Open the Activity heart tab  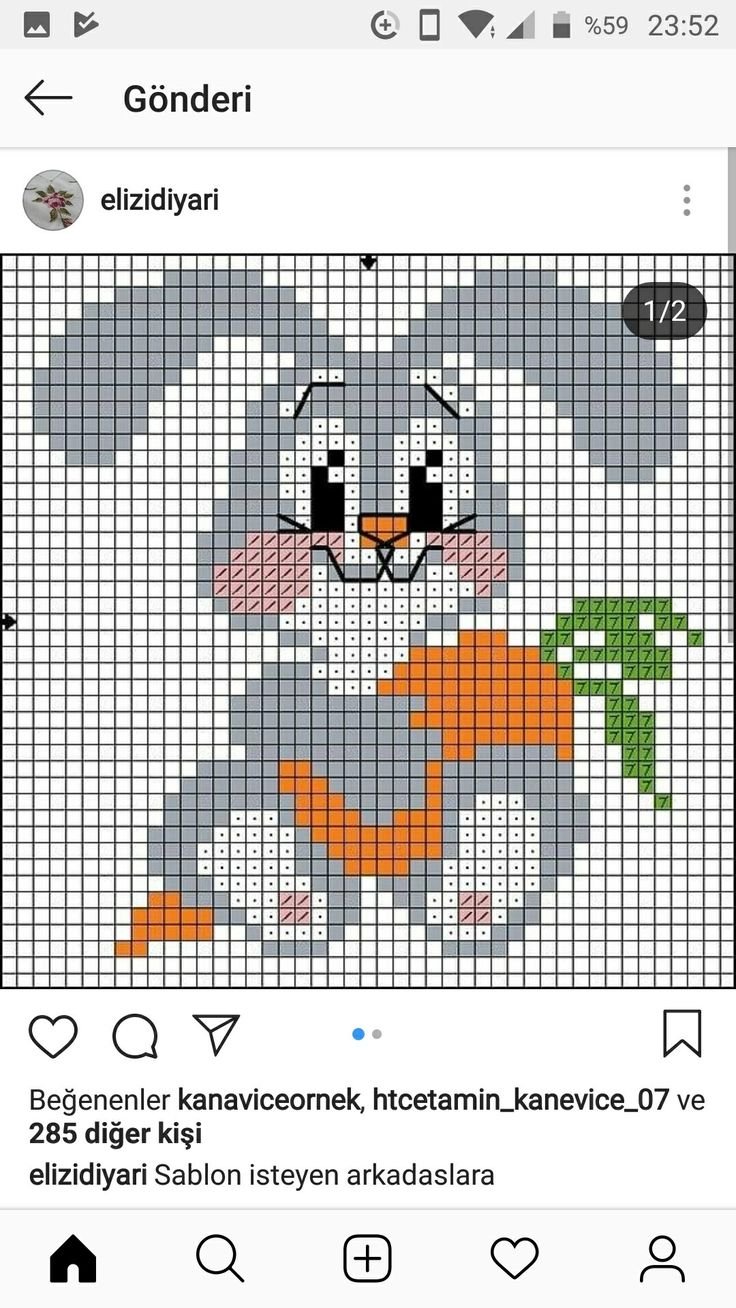click(514, 1257)
